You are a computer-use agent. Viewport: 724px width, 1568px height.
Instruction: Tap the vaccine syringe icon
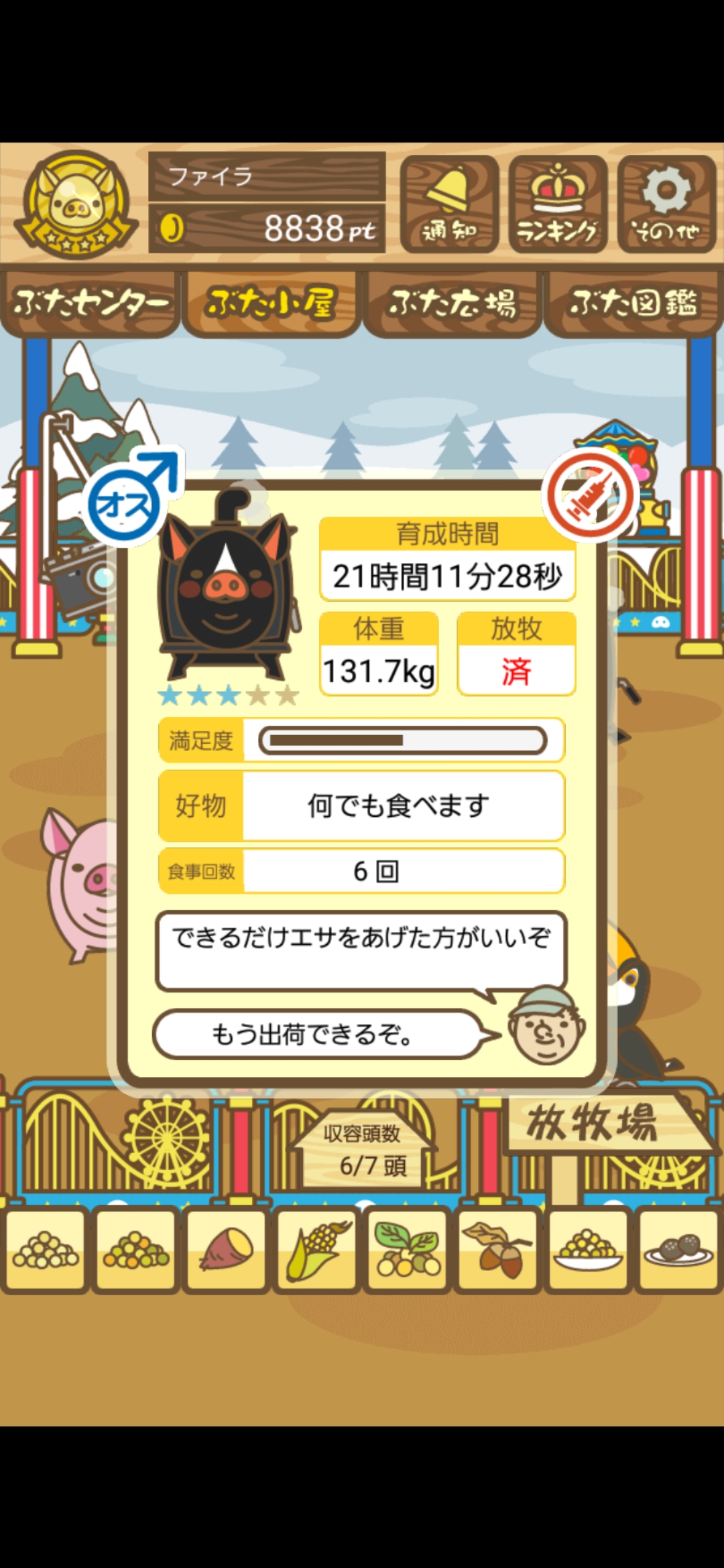point(591,496)
